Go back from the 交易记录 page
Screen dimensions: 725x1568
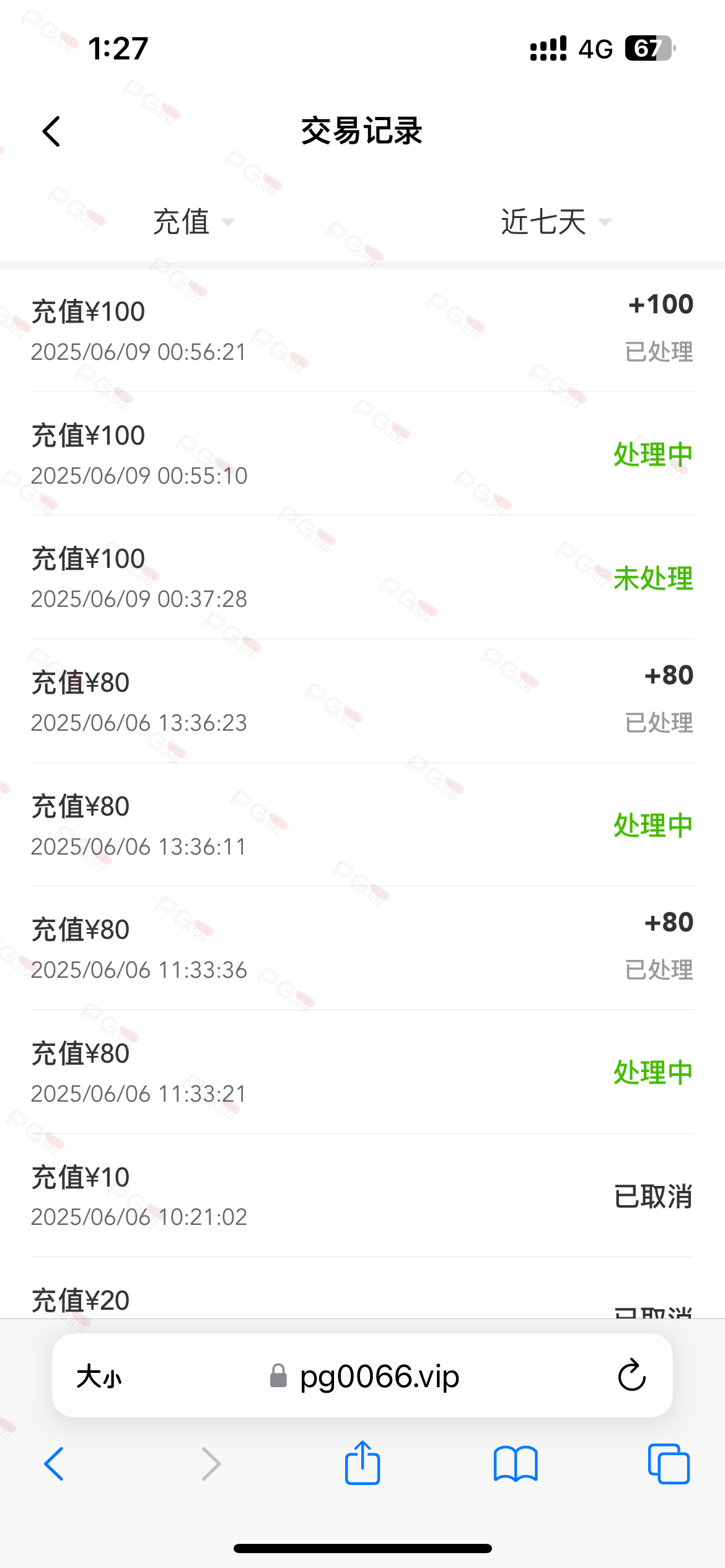tap(52, 131)
